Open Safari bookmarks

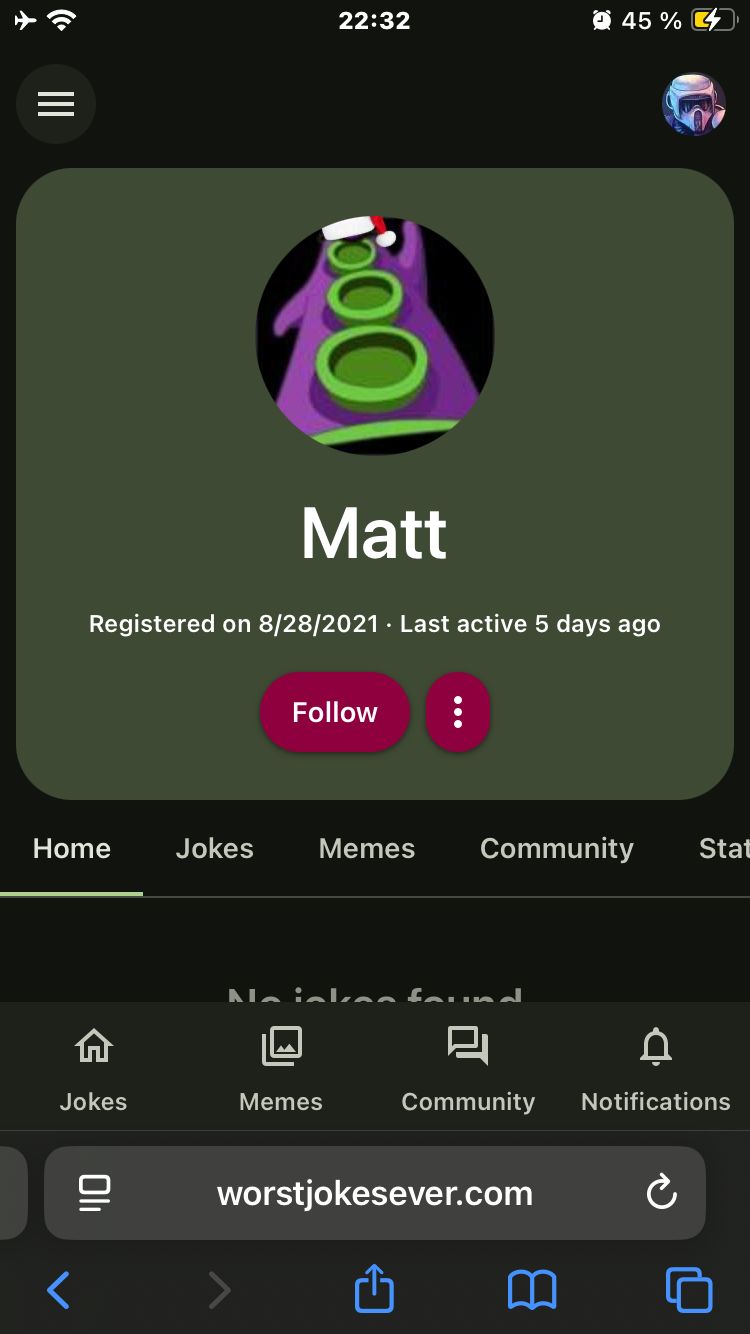[x=532, y=1291]
